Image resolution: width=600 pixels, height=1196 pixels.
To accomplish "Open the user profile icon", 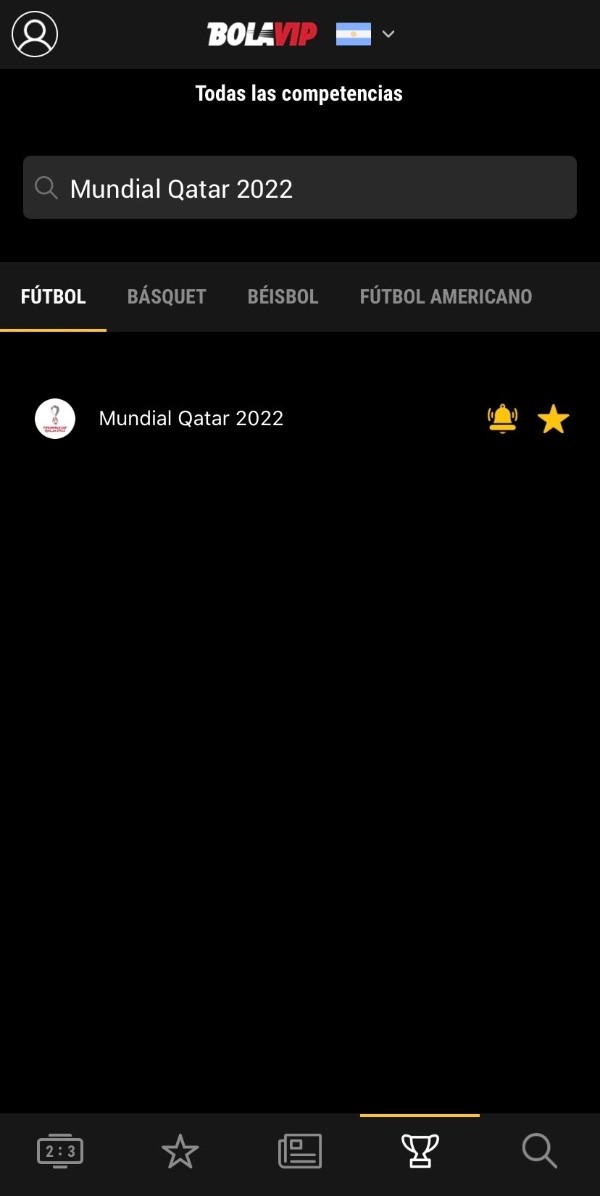I will click(x=35, y=34).
